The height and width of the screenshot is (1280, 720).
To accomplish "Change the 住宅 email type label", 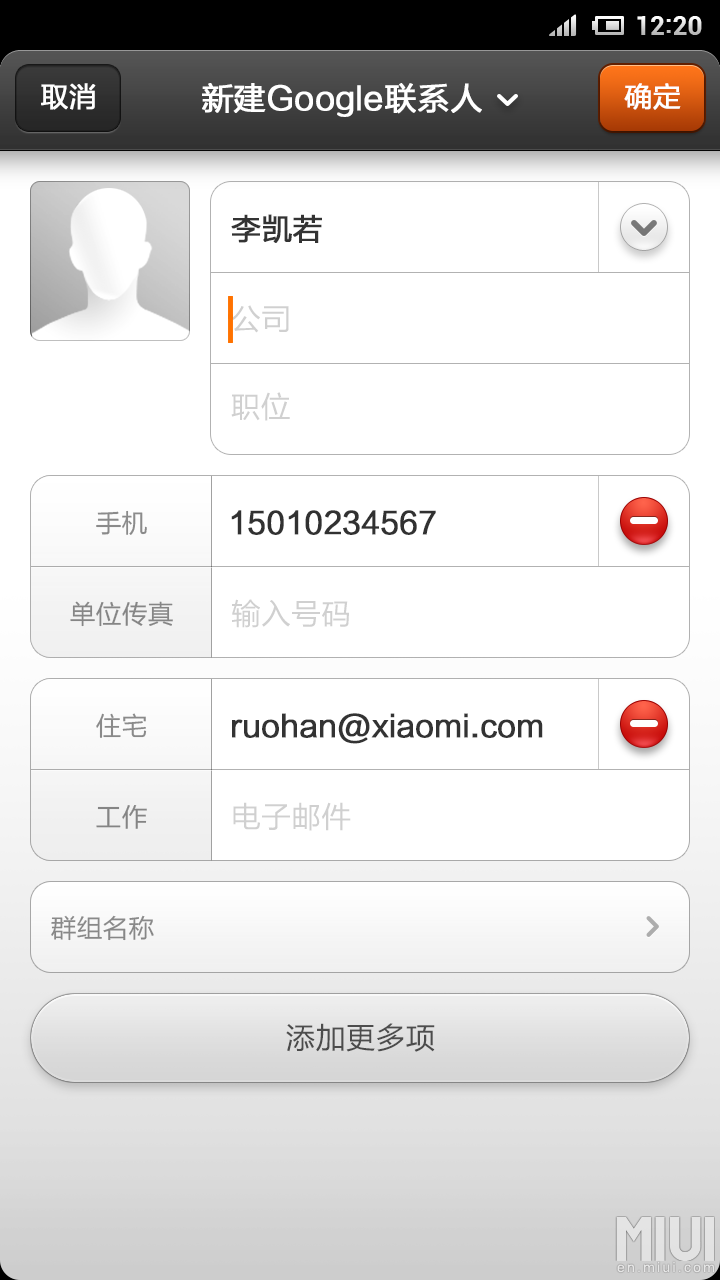I will (121, 726).
